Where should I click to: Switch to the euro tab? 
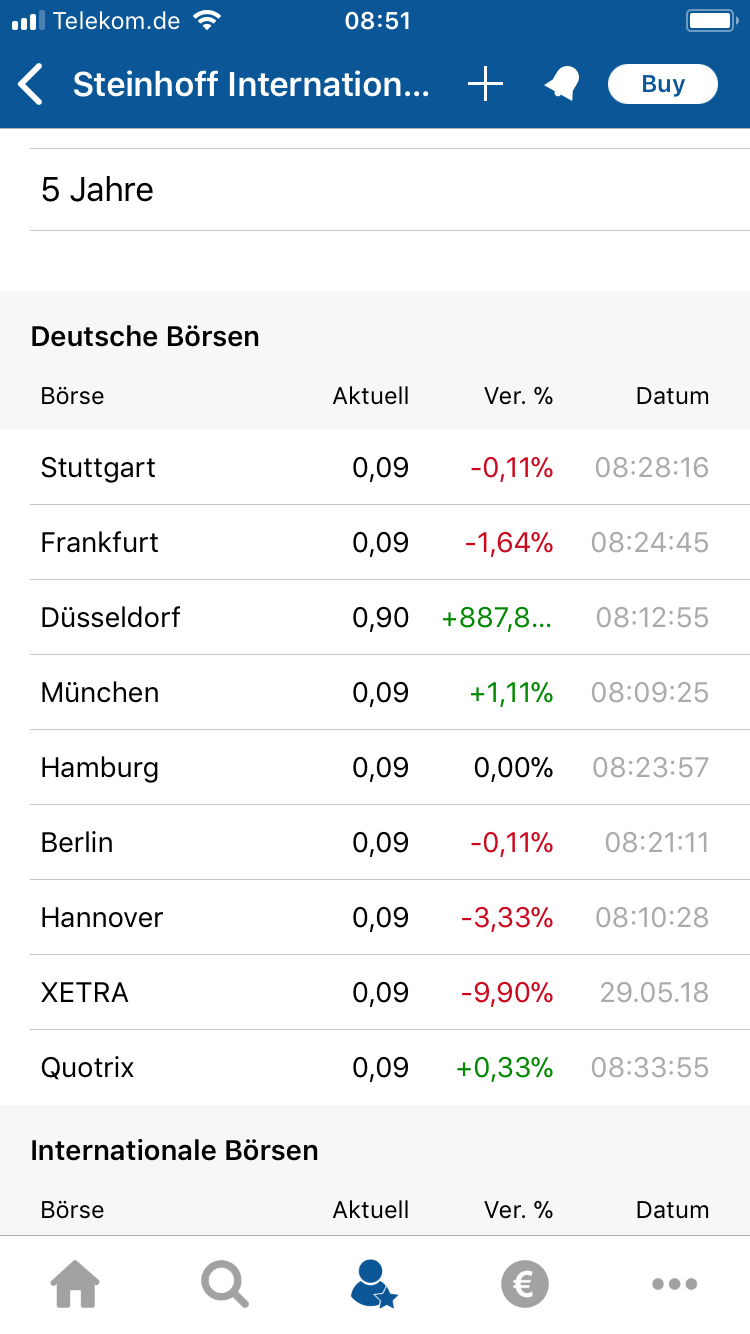click(x=524, y=1284)
